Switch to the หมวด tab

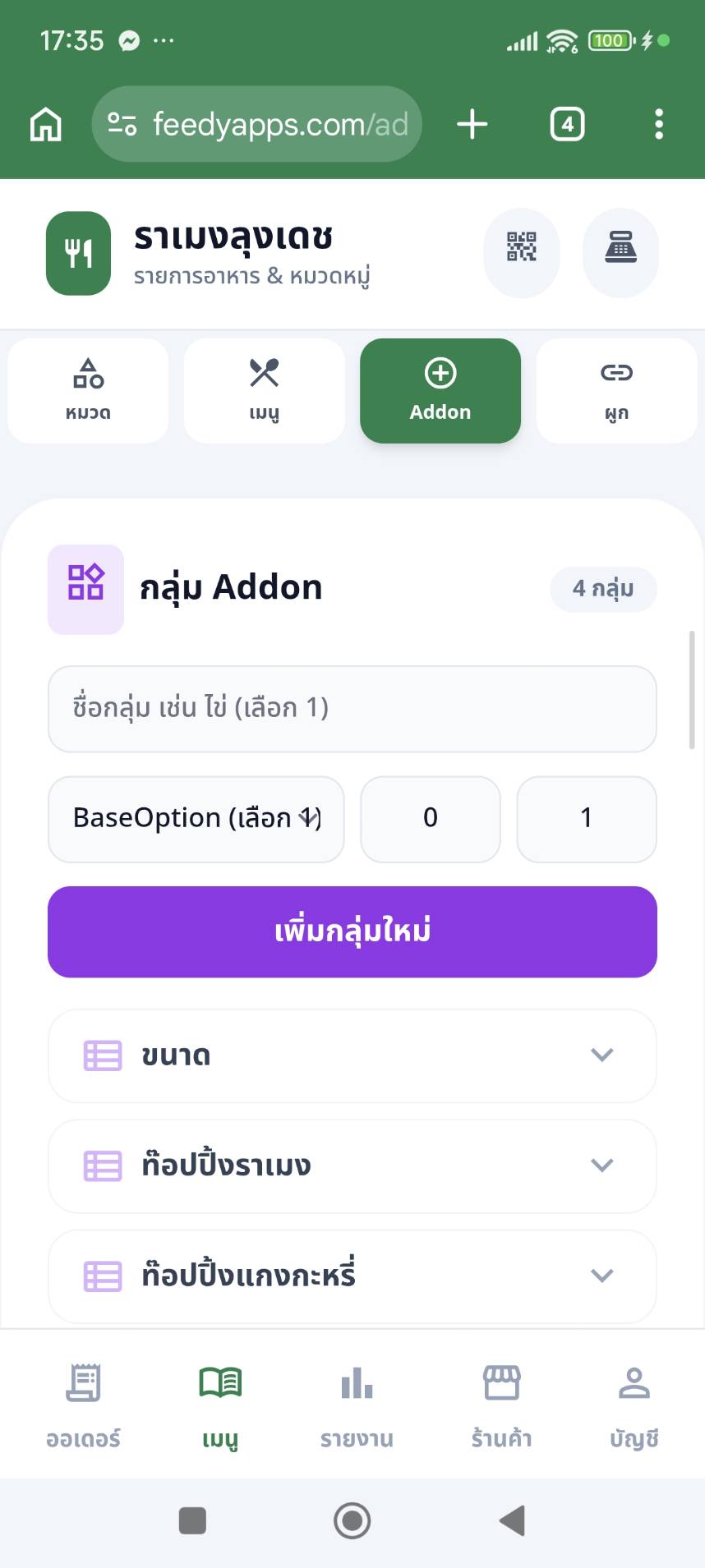[88, 391]
